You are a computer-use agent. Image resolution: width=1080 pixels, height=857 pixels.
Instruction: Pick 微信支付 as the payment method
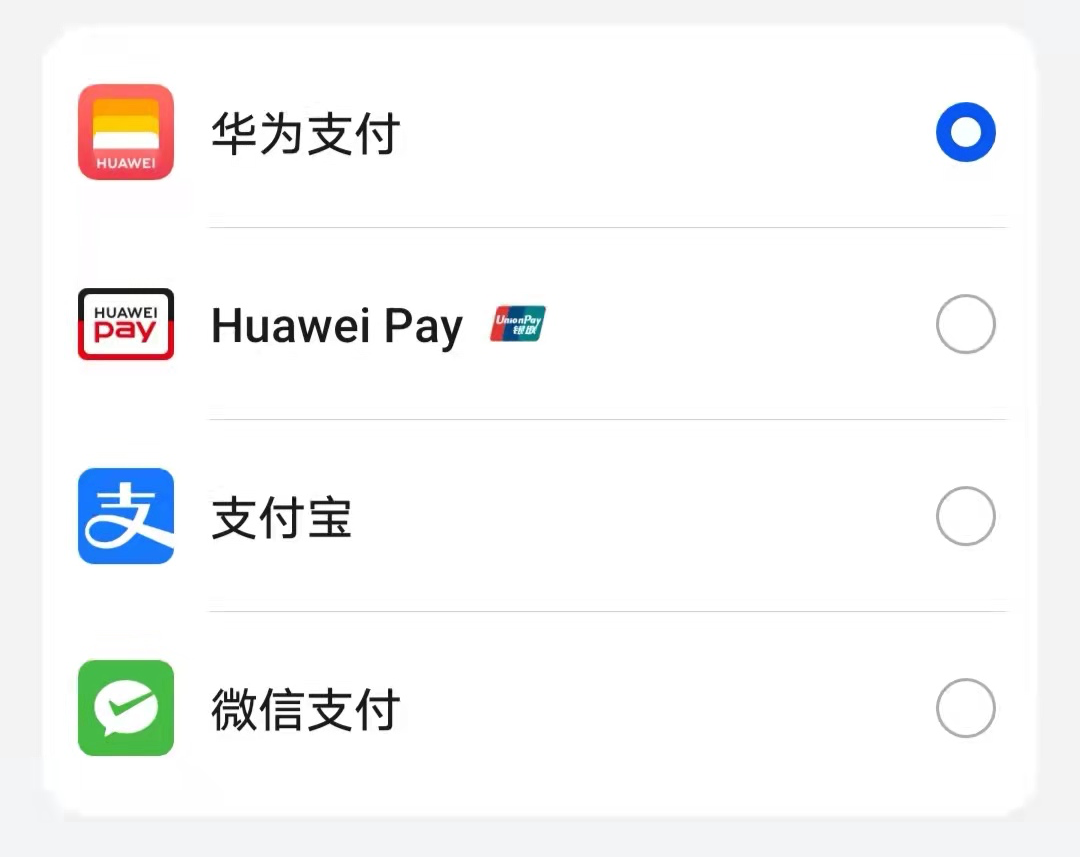(x=965, y=708)
